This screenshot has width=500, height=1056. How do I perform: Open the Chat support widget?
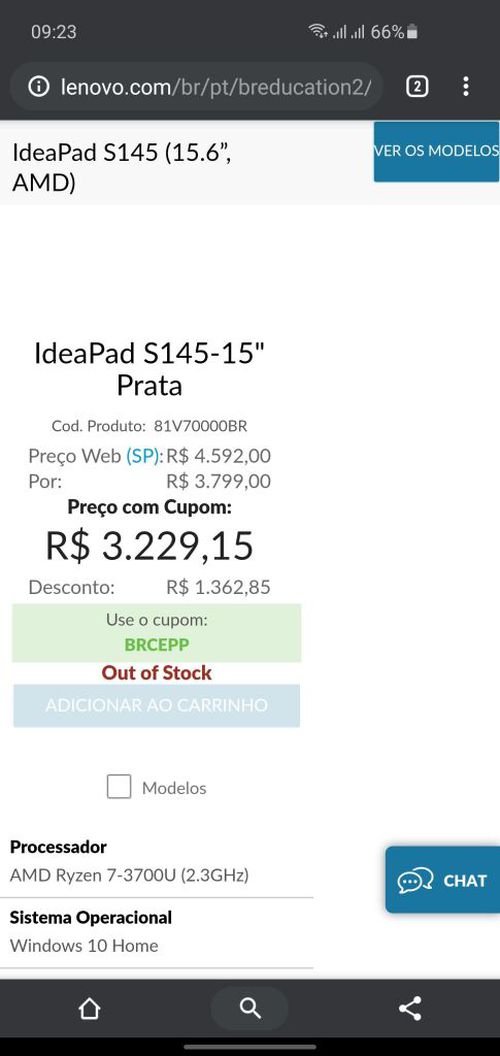click(443, 880)
